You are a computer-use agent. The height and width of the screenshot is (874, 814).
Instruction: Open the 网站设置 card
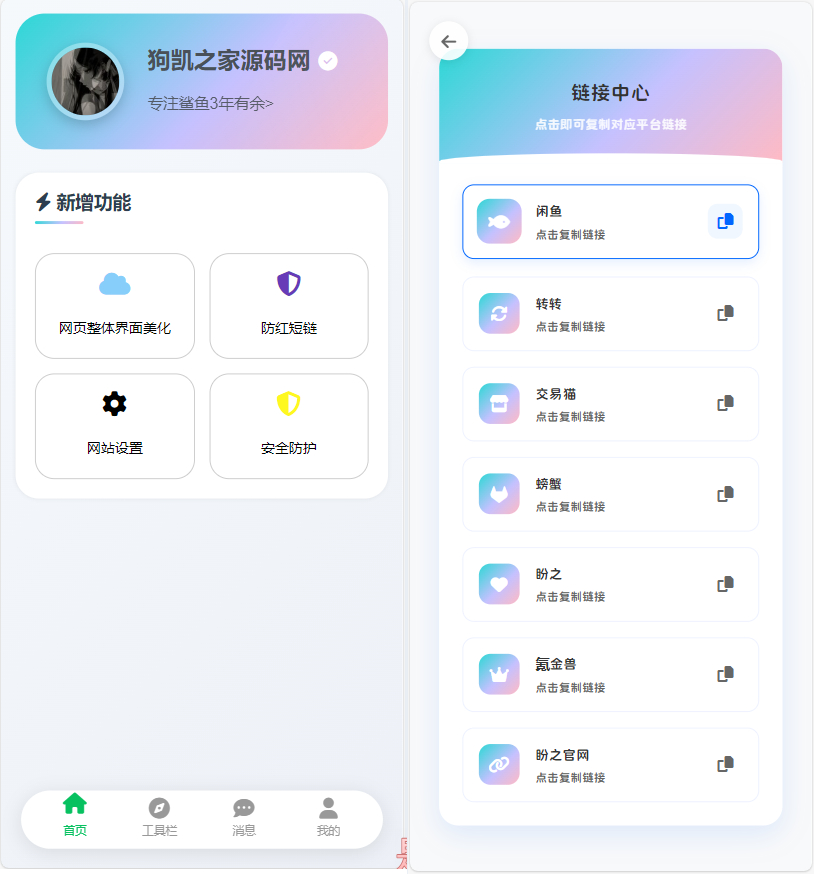[x=115, y=426]
